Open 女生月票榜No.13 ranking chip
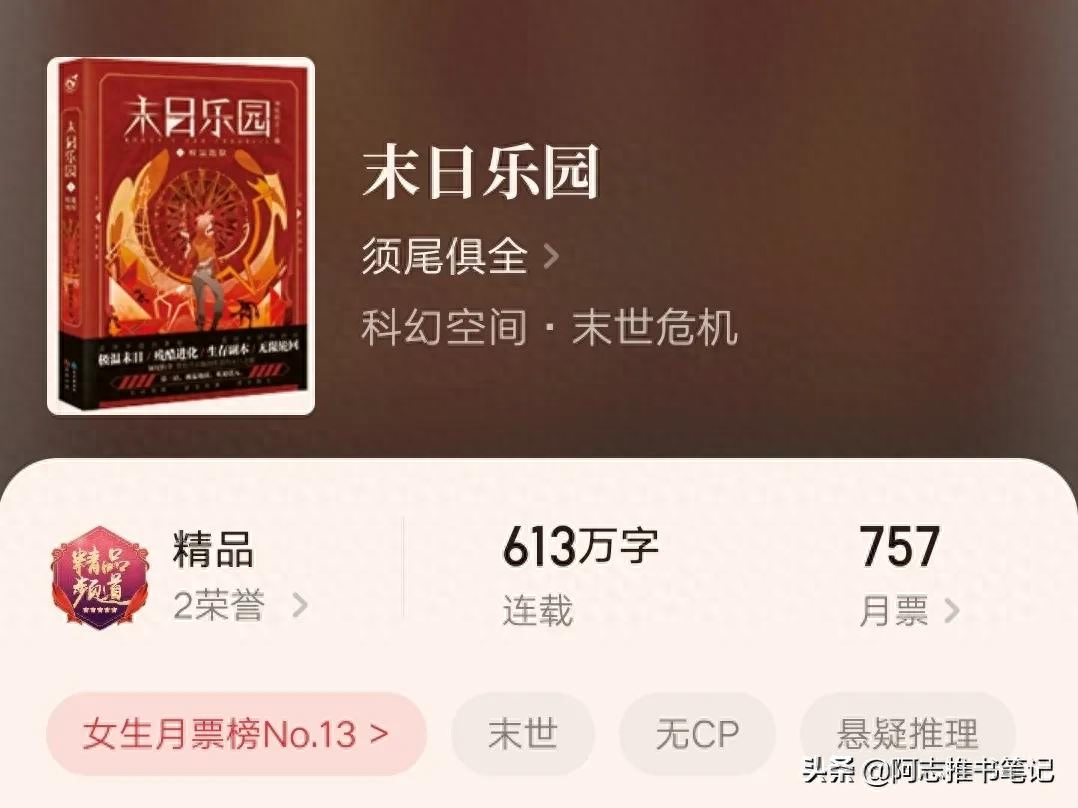Image resolution: width=1078 pixels, height=808 pixels. (236, 734)
